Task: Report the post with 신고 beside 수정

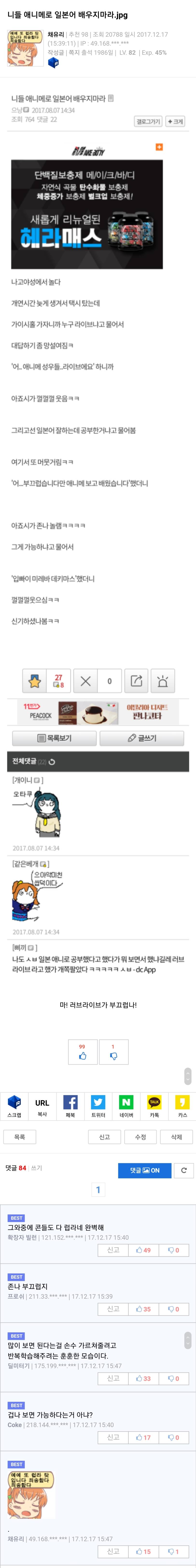Action: (x=105, y=1136)
